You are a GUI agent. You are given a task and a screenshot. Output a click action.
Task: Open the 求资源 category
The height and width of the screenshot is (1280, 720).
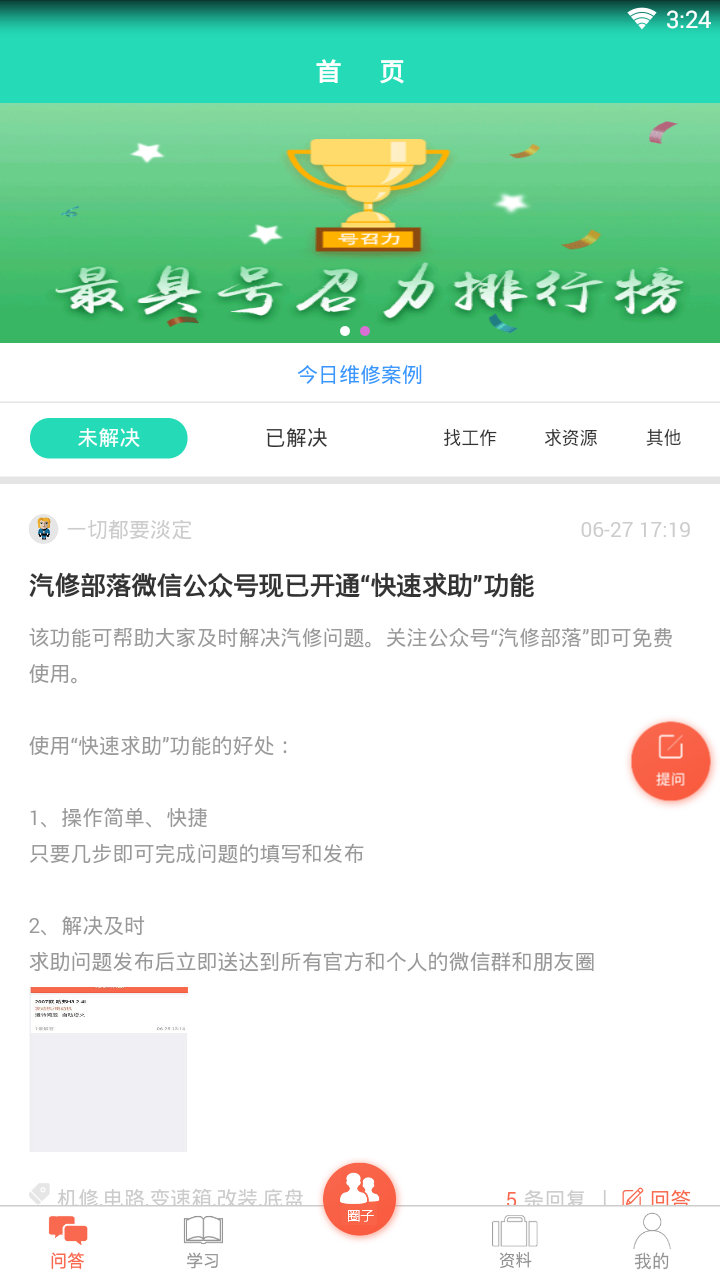click(x=571, y=438)
